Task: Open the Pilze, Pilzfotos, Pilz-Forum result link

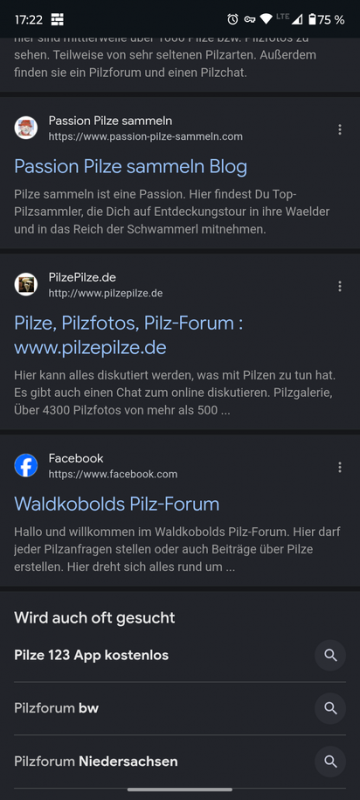Action: pyautogui.click(x=128, y=335)
